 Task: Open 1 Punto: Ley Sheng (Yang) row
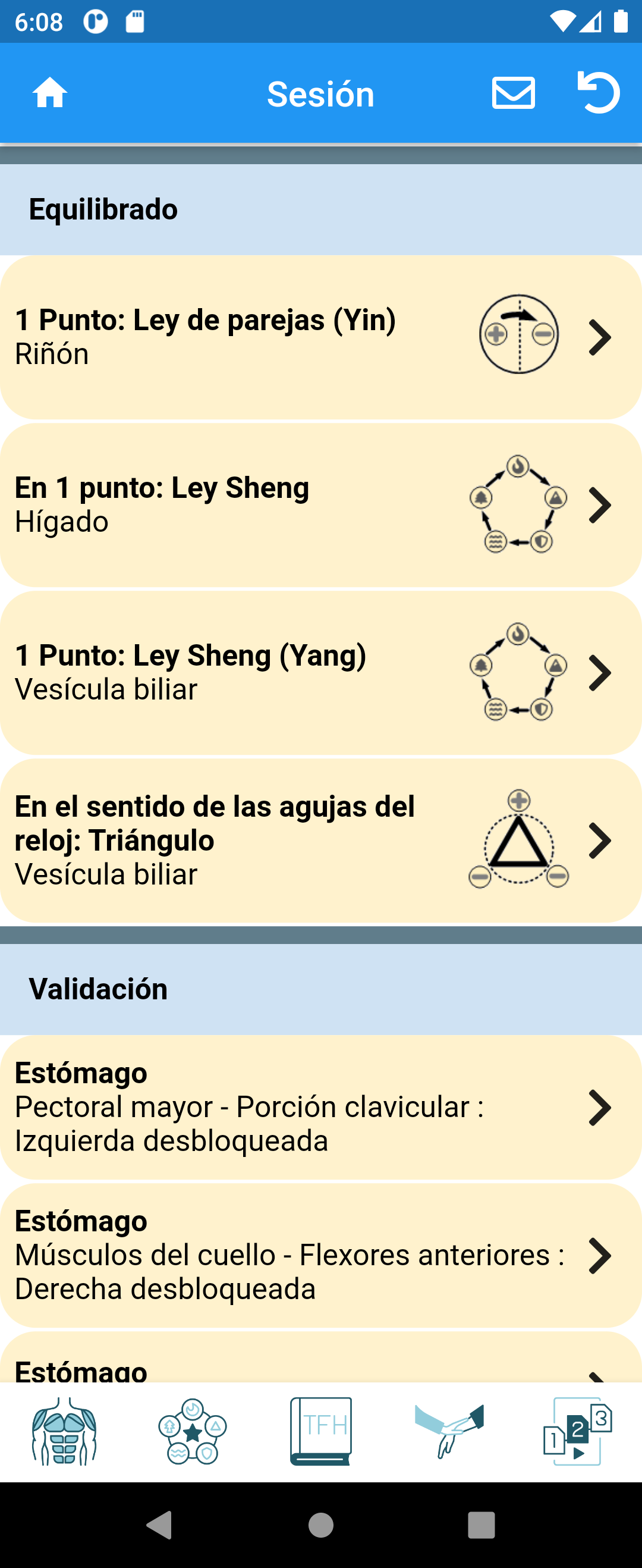(320, 673)
